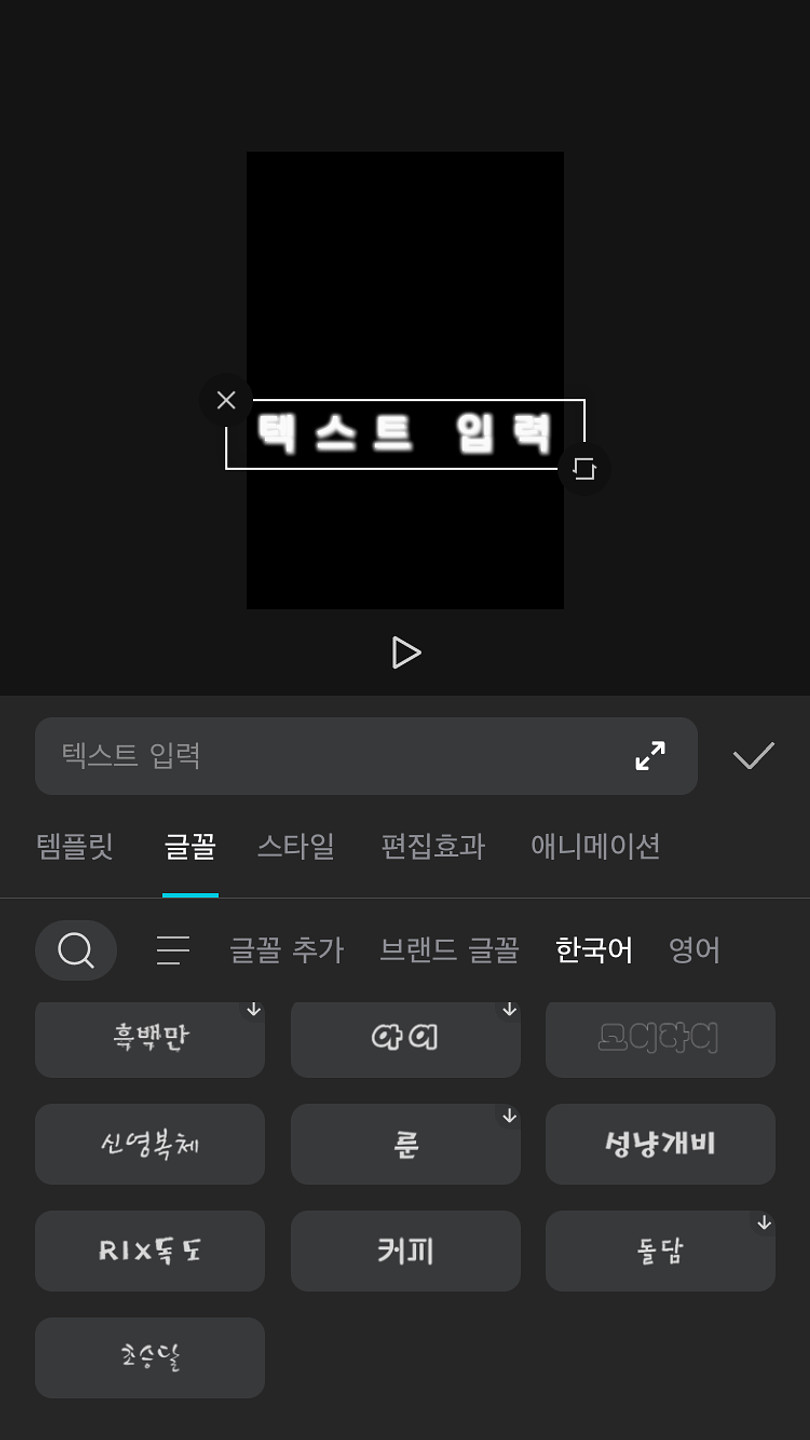
Task: Show 브랜드 글꼴 fonts
Action: click(449, 950)
